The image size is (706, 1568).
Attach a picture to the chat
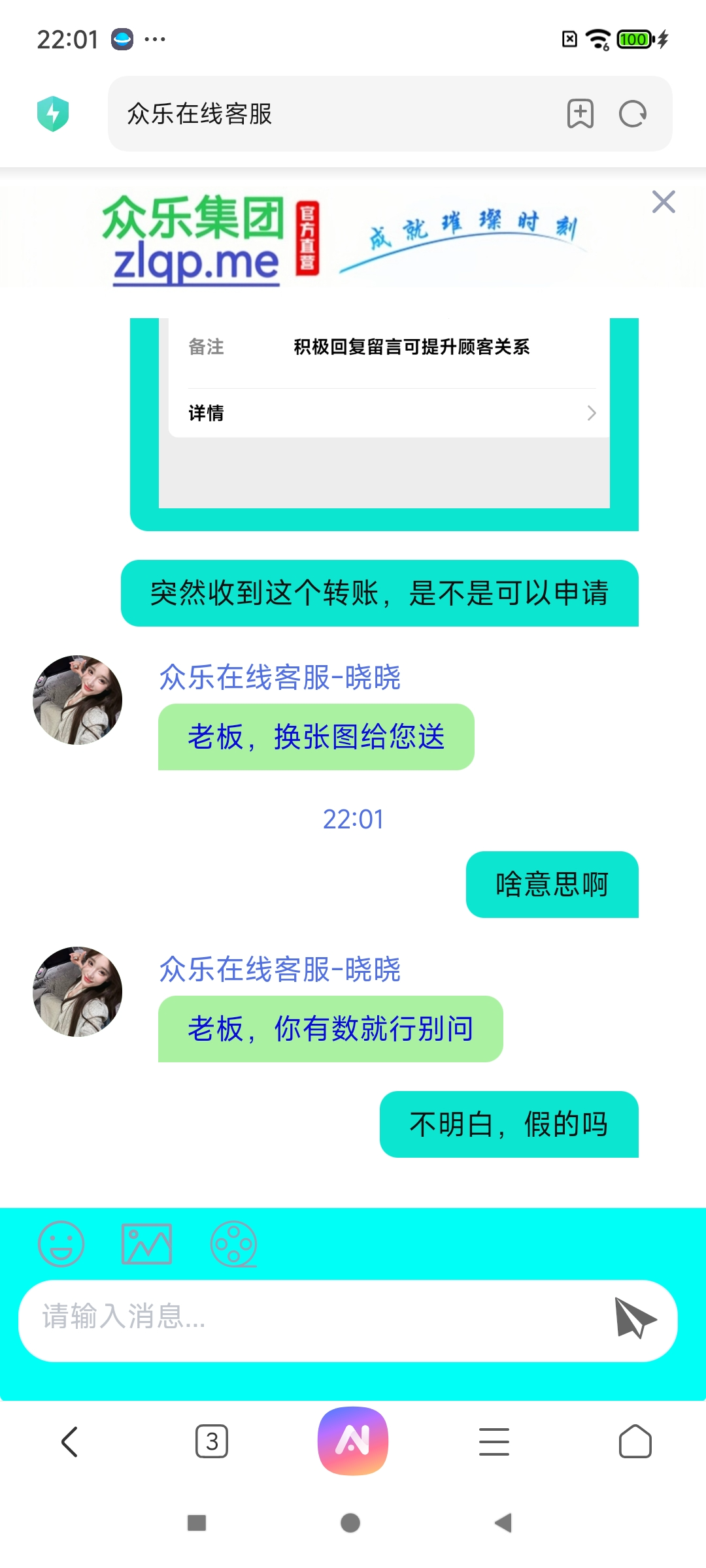(147, 1244)
